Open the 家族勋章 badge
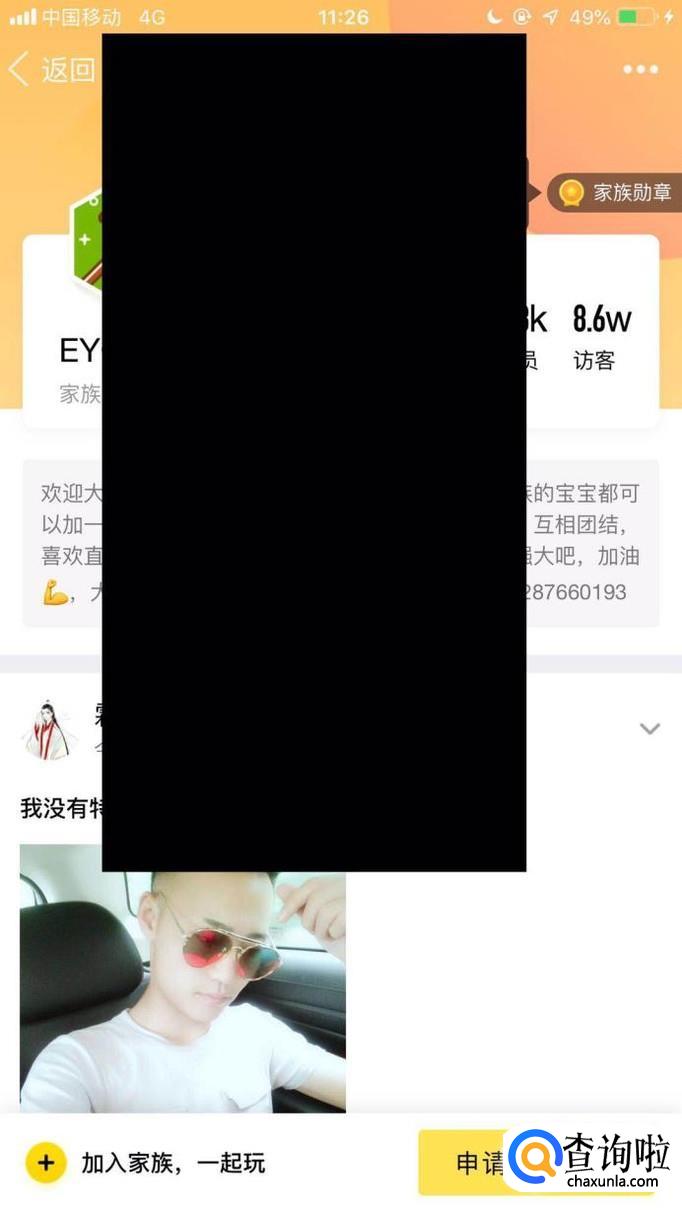This screenshot has height=1212, width=682. click(613, 192)
